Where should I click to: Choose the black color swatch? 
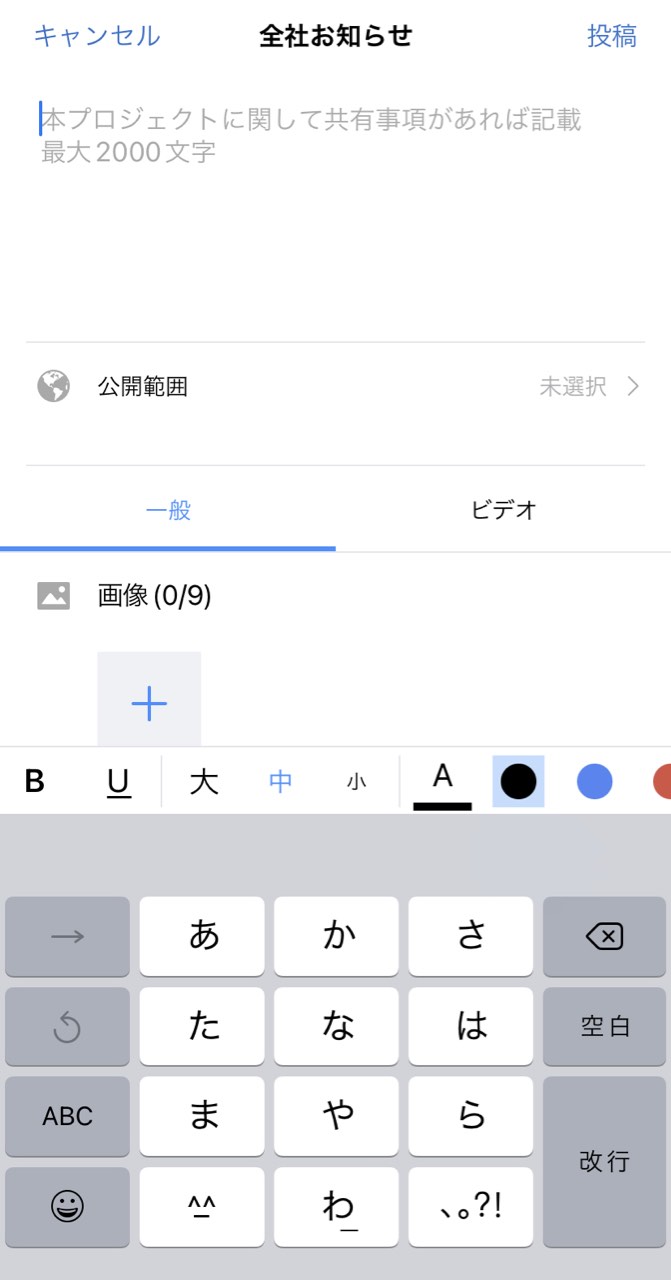coord(518,782)
